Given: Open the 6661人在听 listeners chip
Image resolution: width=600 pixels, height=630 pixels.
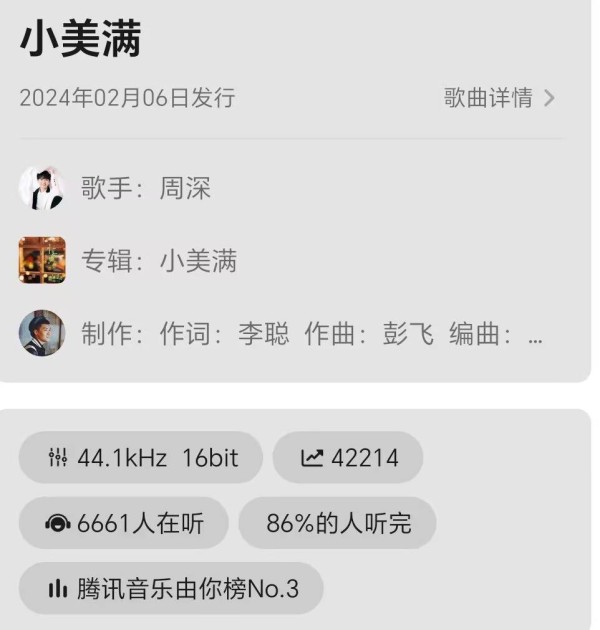Looking at the screenshot, I should pos(124,523).
